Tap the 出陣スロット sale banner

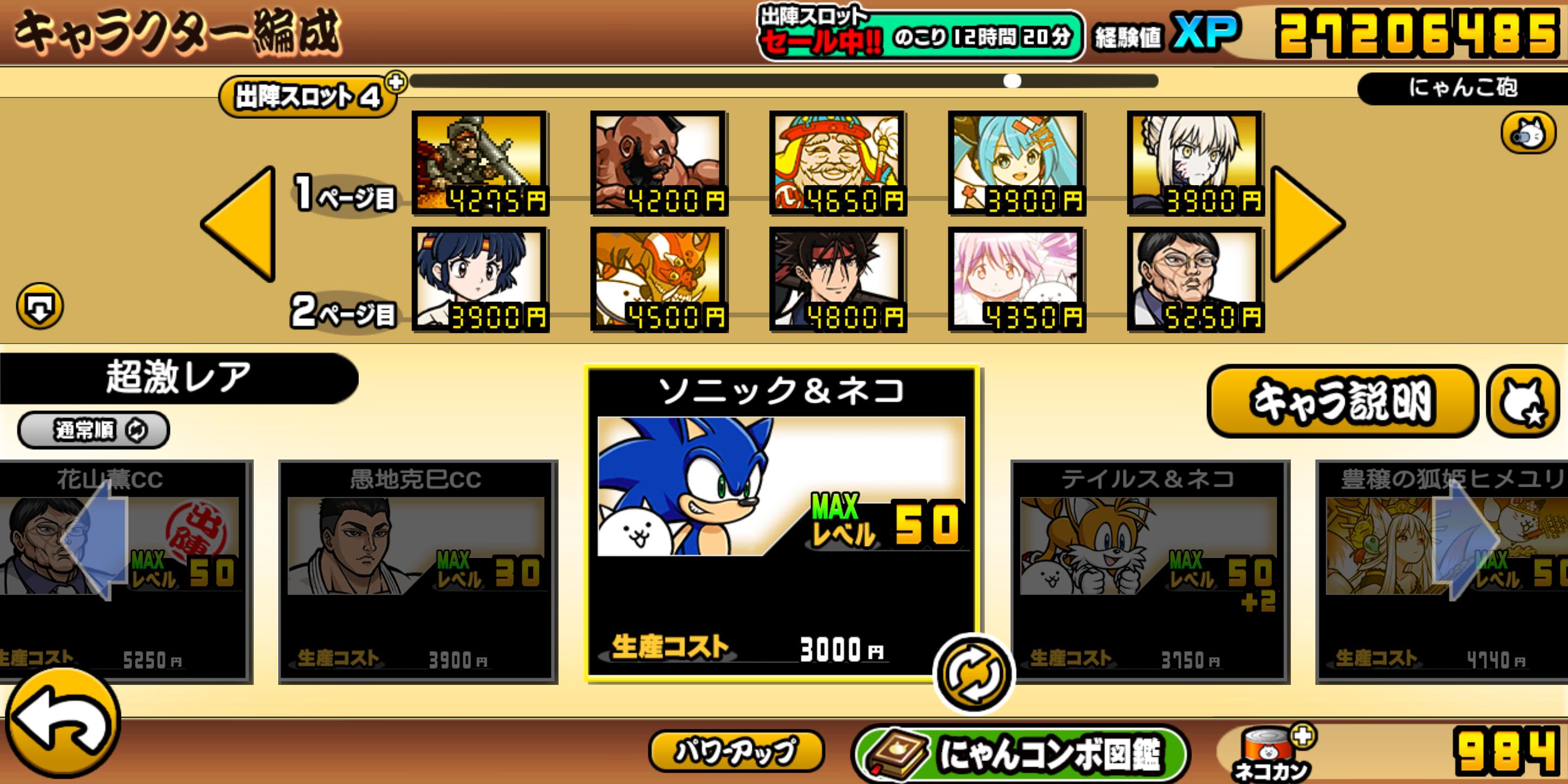pos(920,35)
